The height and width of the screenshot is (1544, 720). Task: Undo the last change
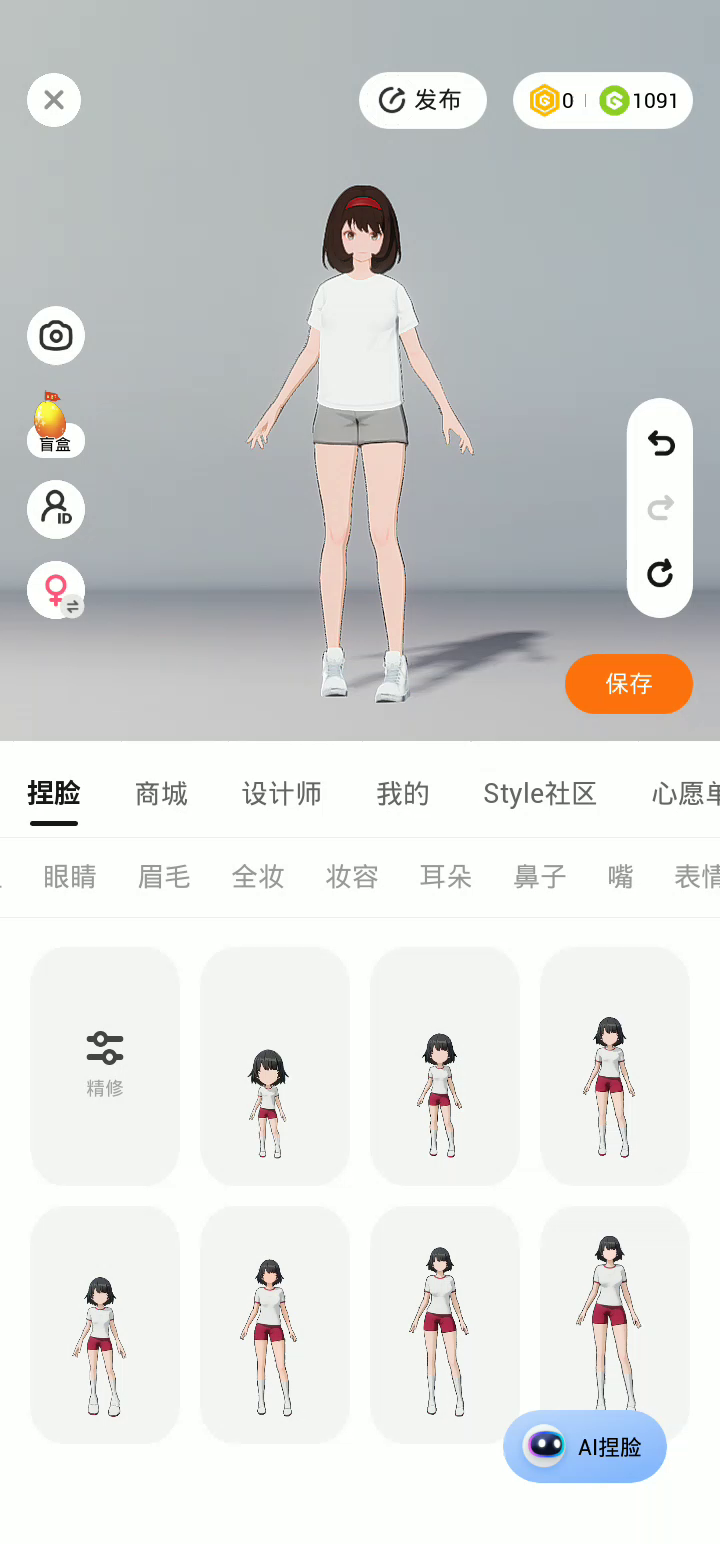660,443
